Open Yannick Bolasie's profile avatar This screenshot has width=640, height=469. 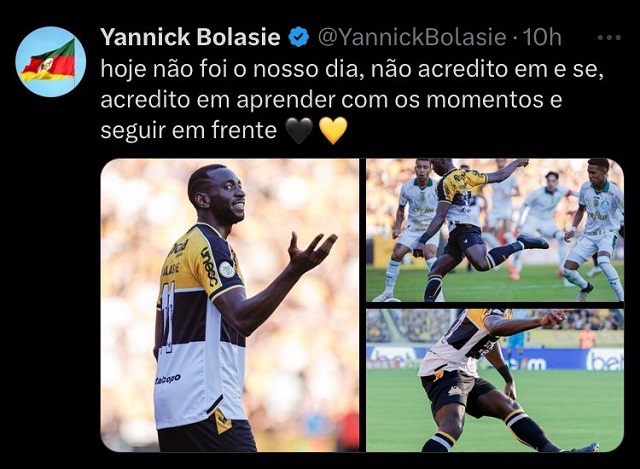coord(50,61)
